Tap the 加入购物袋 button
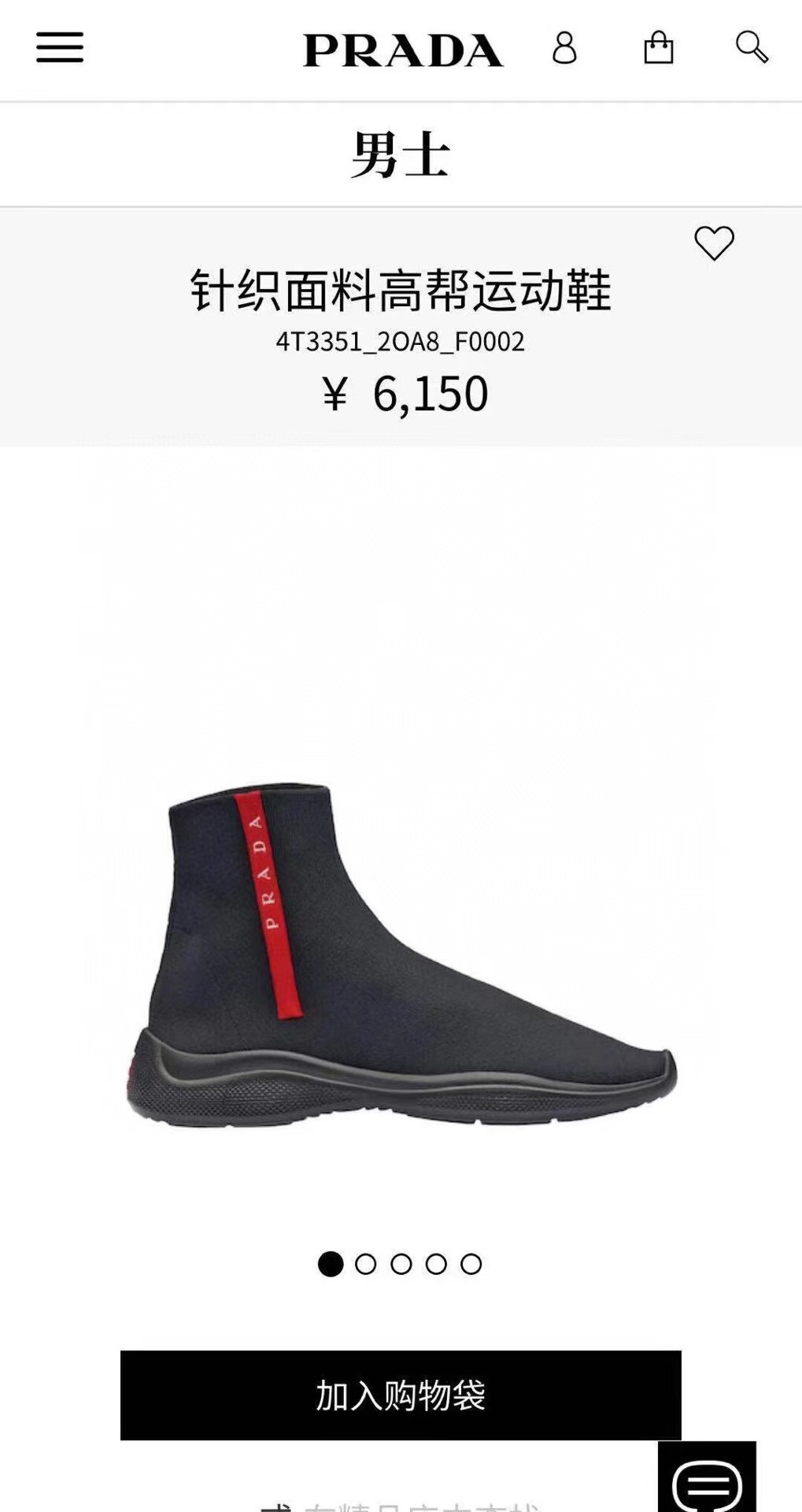The image size is (802, 1512). tap(401, 1395)
